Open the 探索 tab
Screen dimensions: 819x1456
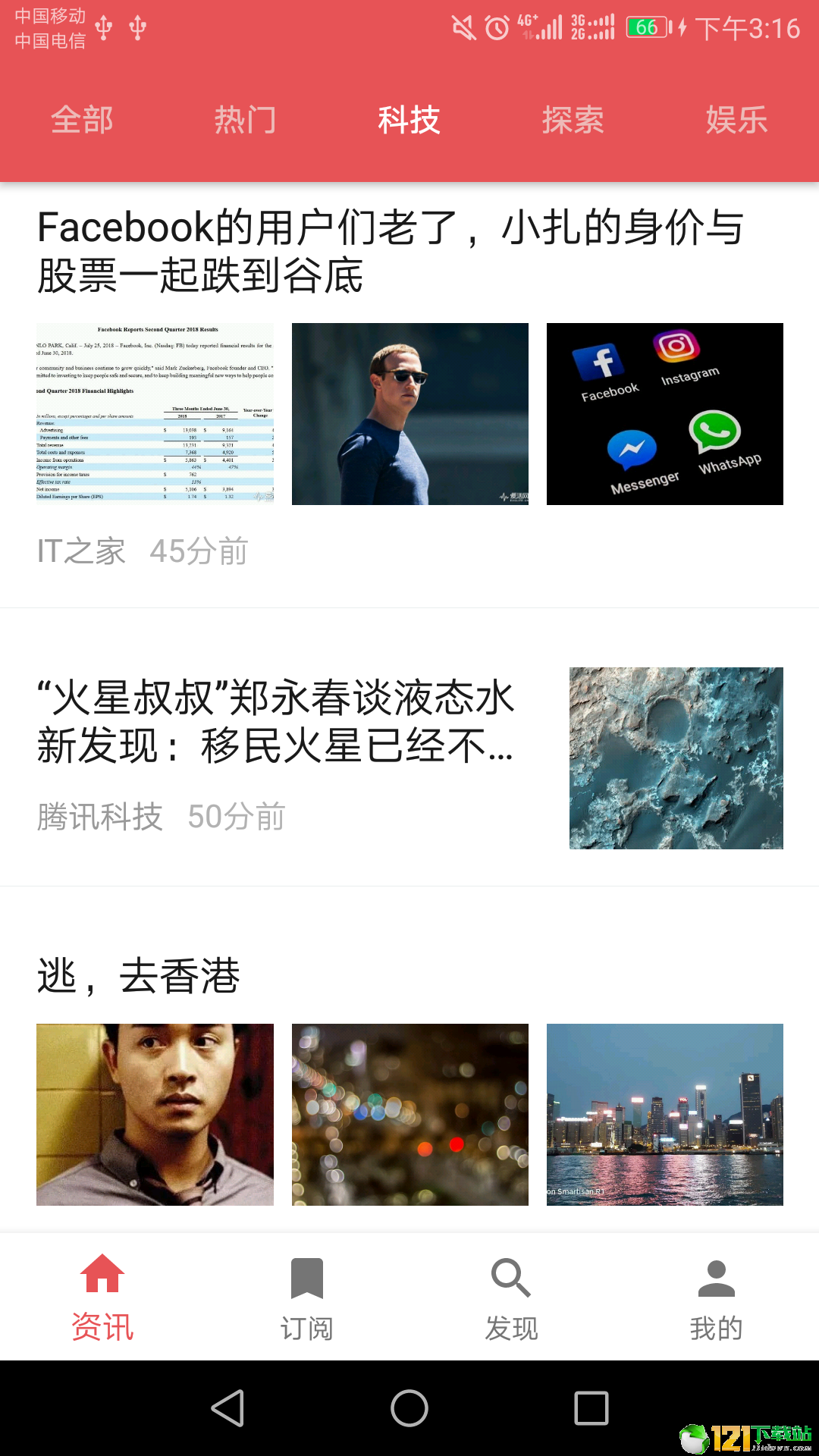(x=573, y=120)
